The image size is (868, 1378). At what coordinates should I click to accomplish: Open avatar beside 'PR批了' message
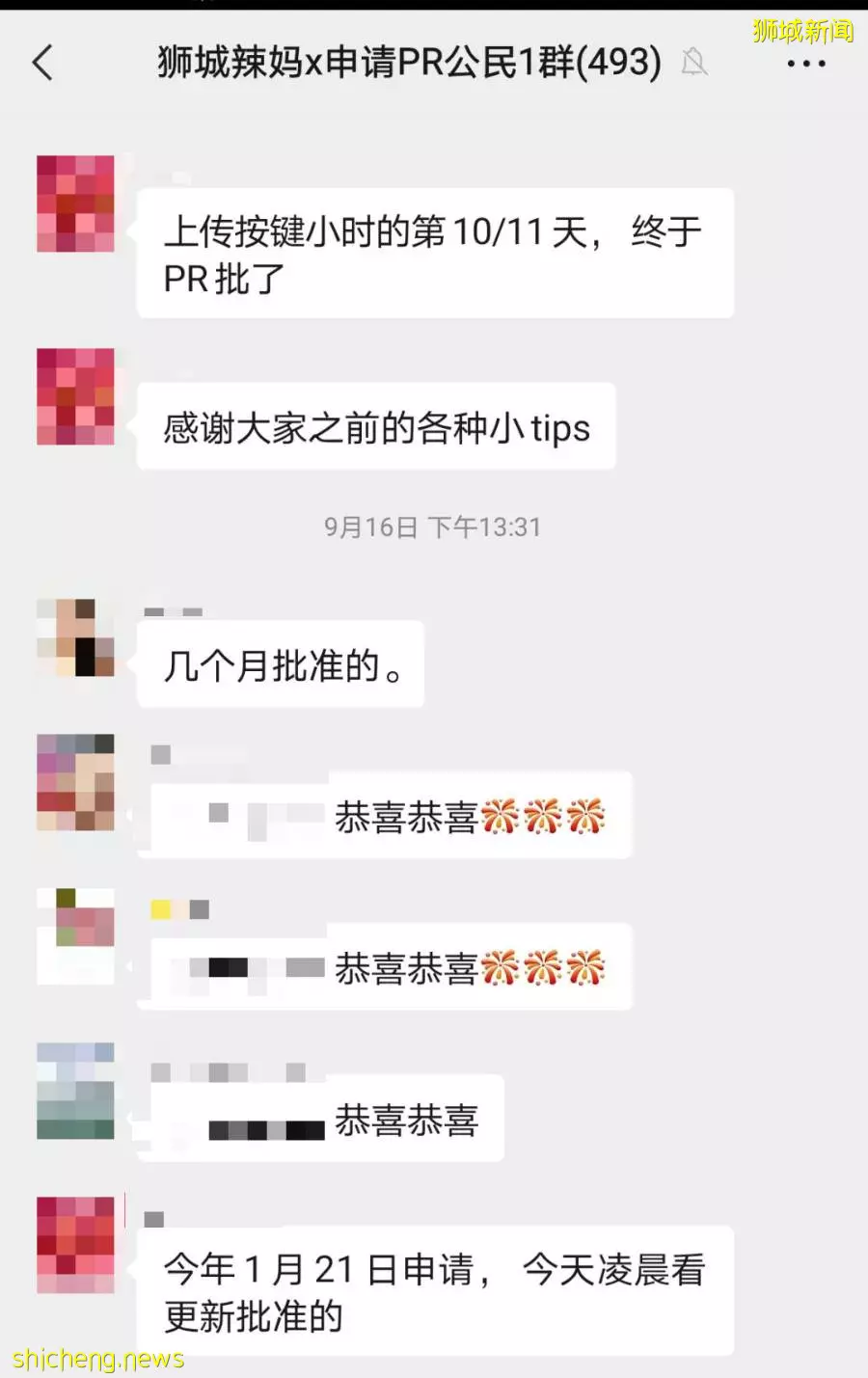(75, 203)
